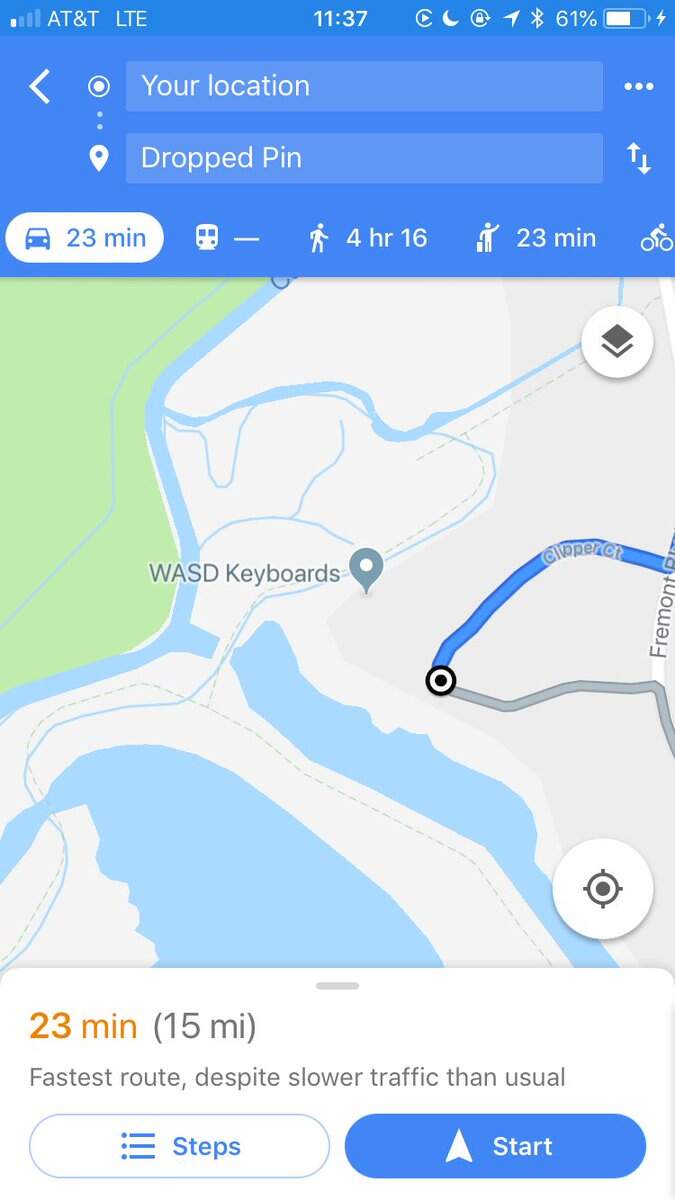This screenshot has height=1200, width=675.
Task: Start navigation
Action: click(496, 1146)
